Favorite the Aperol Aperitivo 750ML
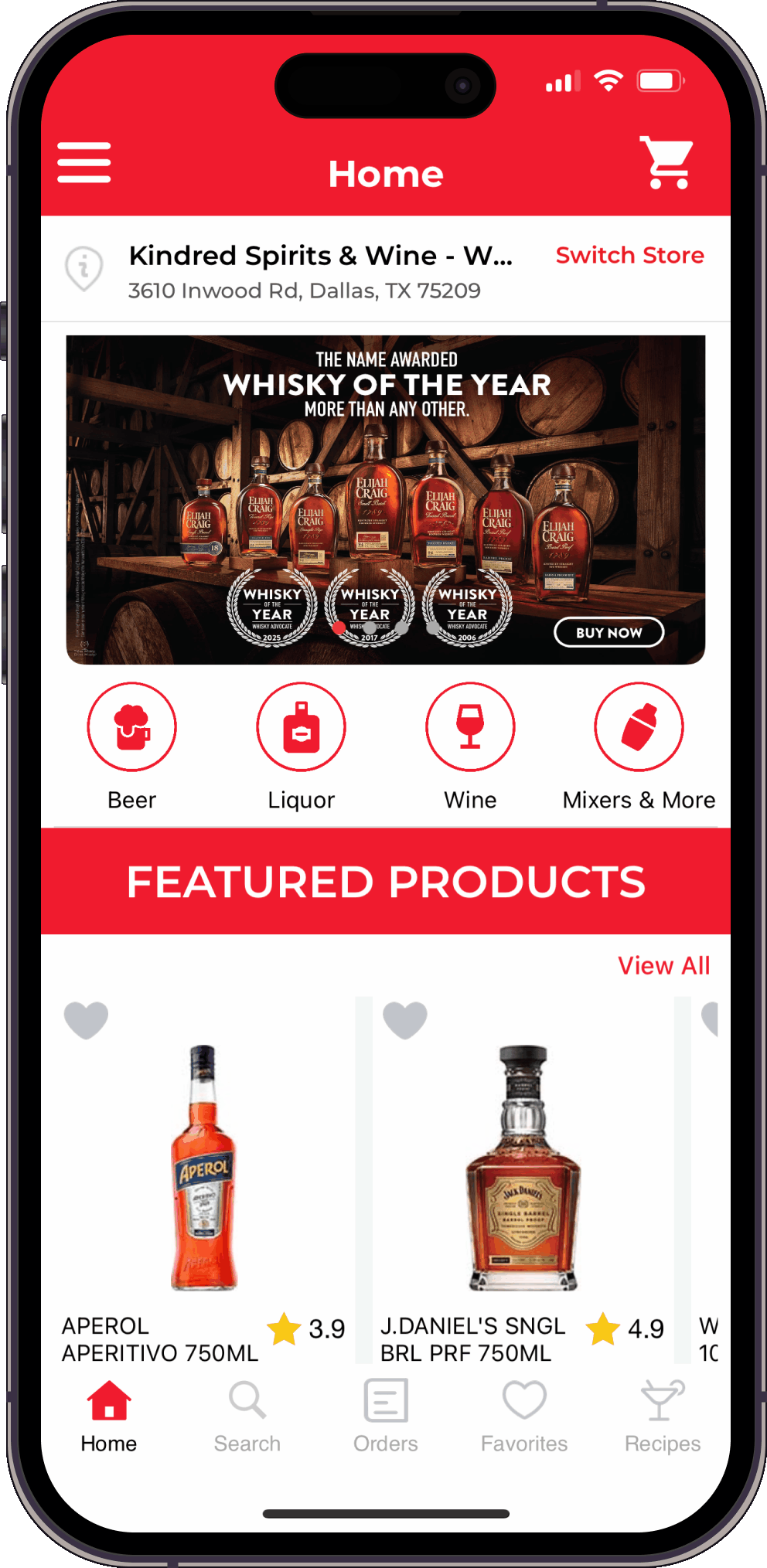Image resolution: width=767 pixels, height=1568 pixels. (x=86, y=1020)
